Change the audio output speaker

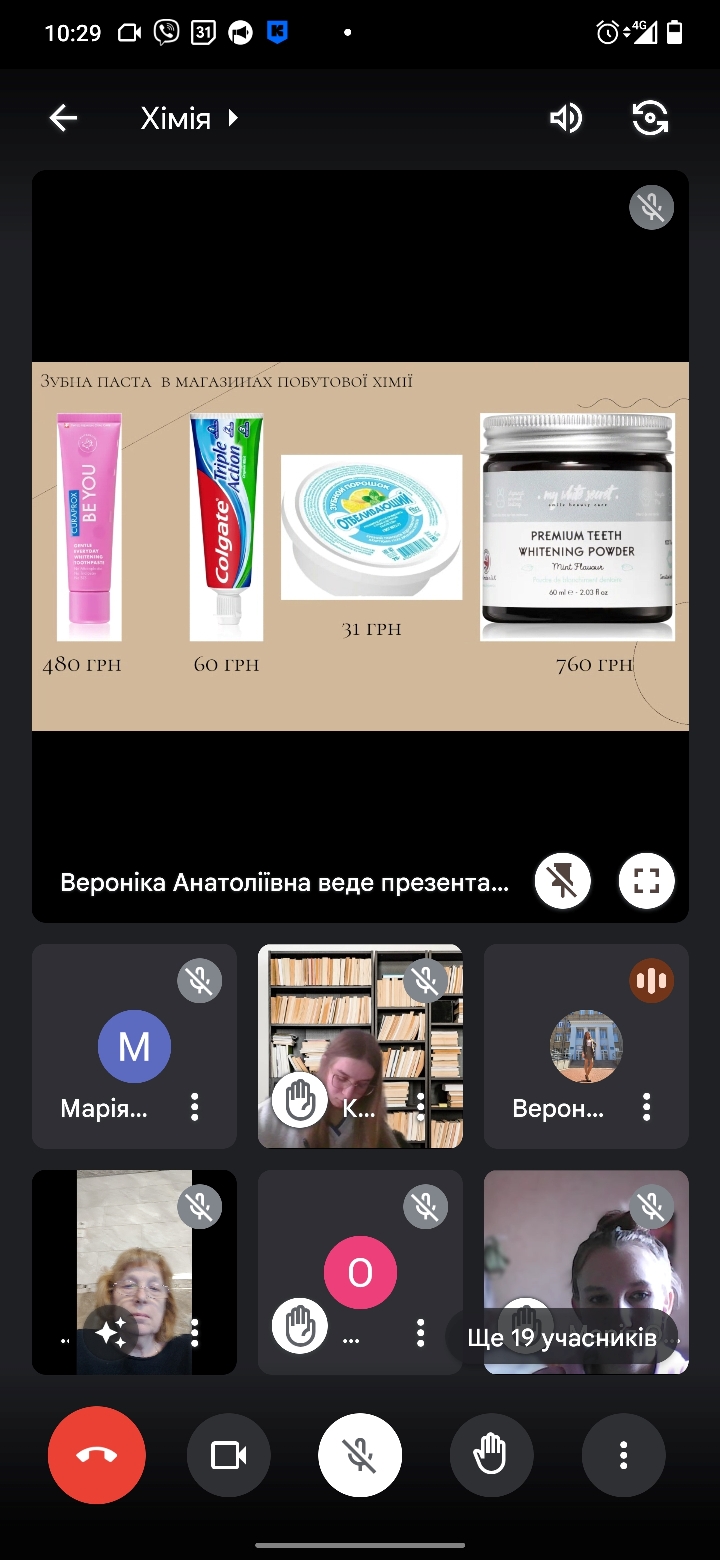click(566, 118)
